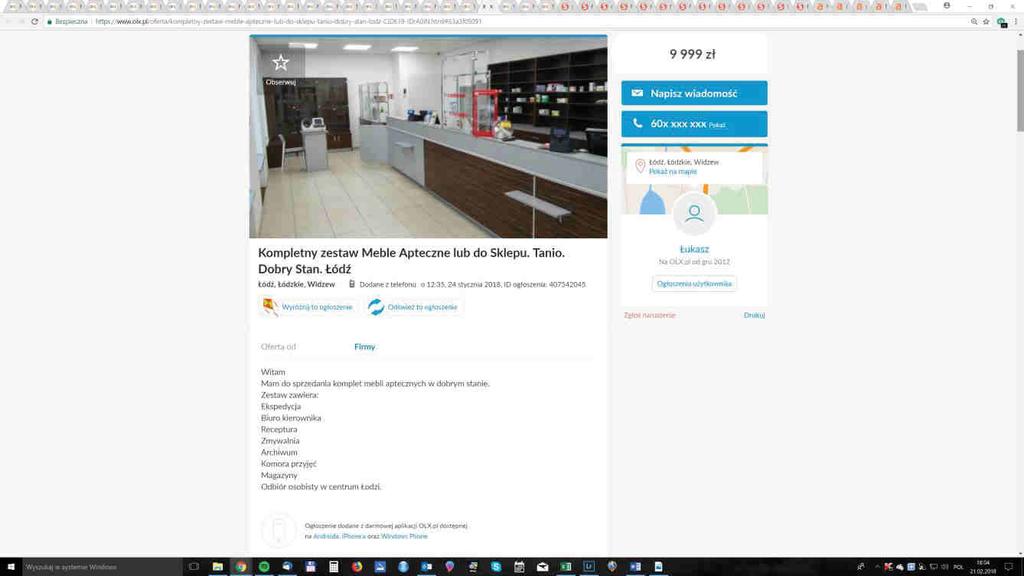Viewport: 1024px width, 576px height.
Task: View Ogłoszenia użytkownika
Action: pyautogui.click(x=694, y=284)
